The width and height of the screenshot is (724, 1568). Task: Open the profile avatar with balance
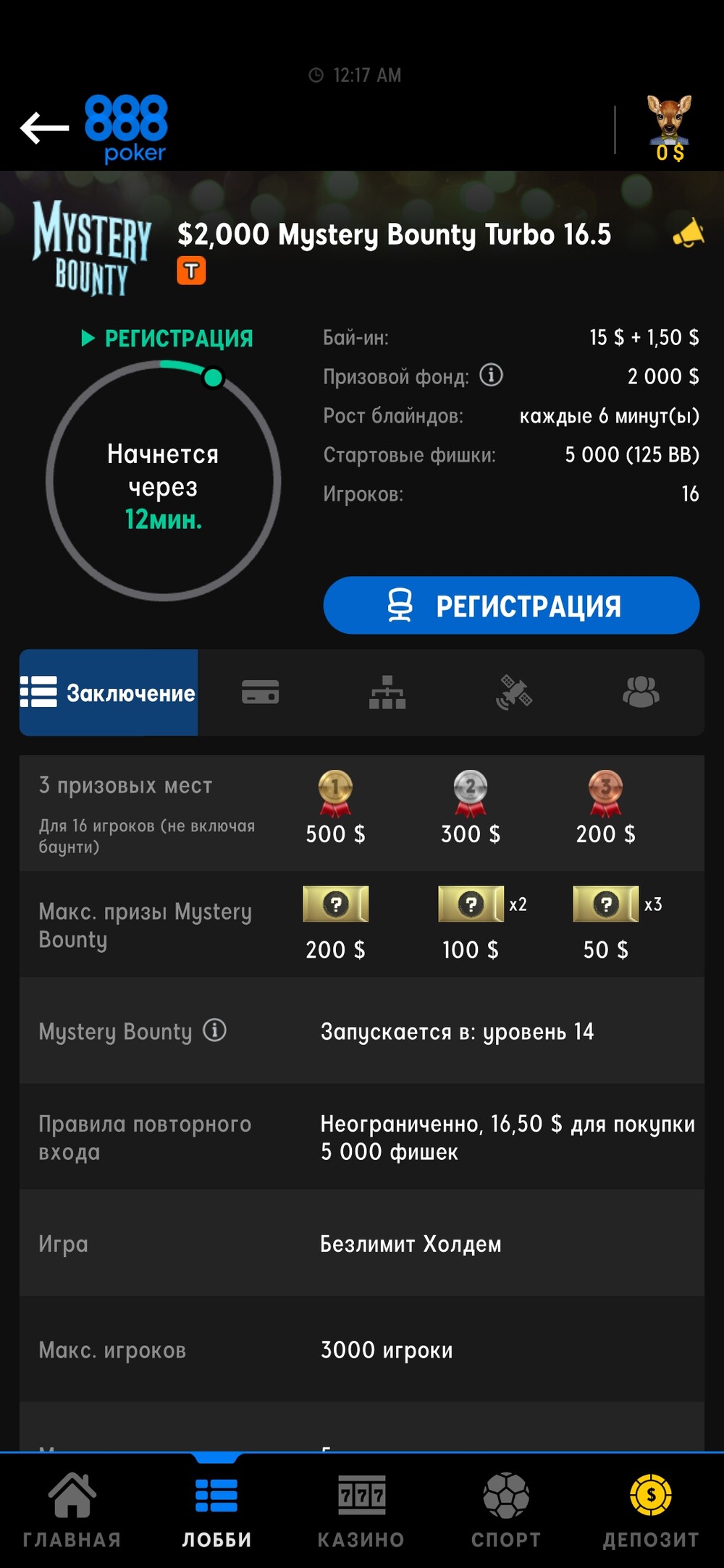669,128
